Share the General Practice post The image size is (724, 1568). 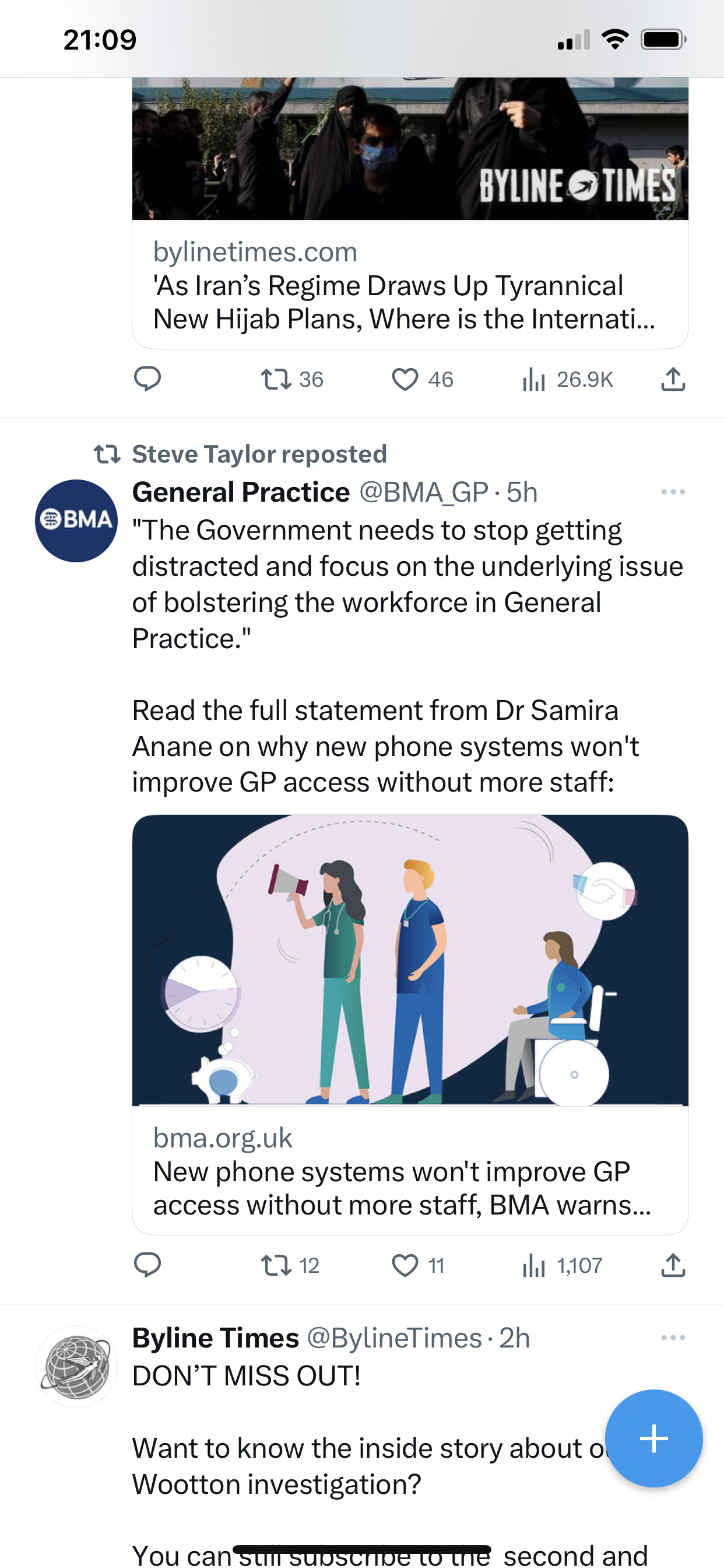(x=673, y=1265)
